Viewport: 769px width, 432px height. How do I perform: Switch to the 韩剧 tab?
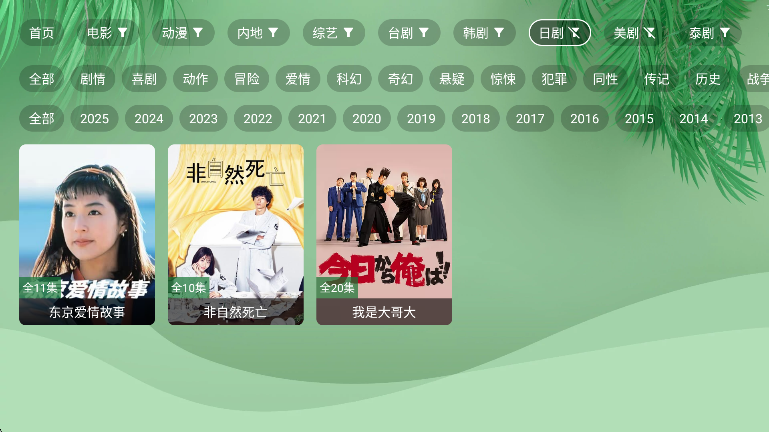[x=484, y=33]
